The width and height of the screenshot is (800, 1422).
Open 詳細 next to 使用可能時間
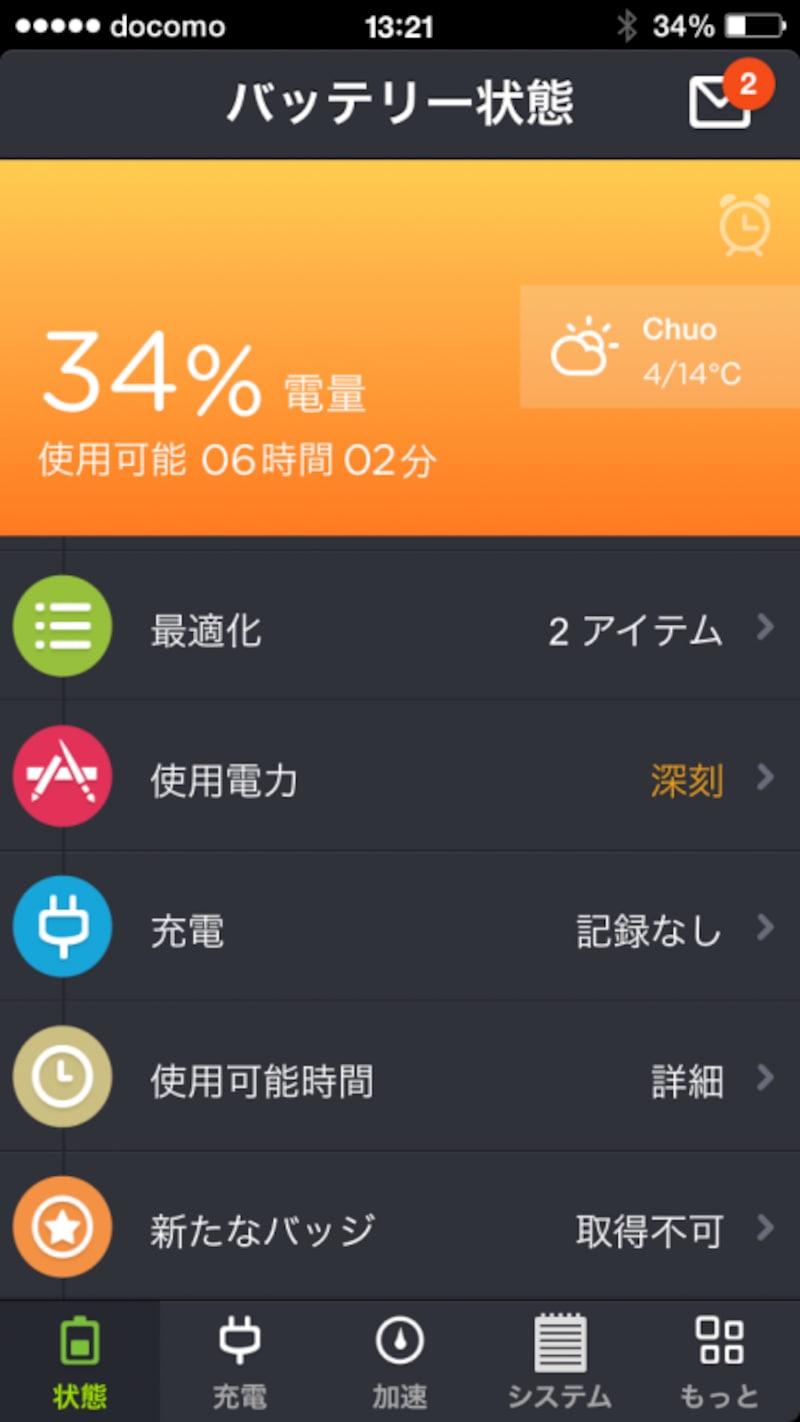click(684, 1078)
